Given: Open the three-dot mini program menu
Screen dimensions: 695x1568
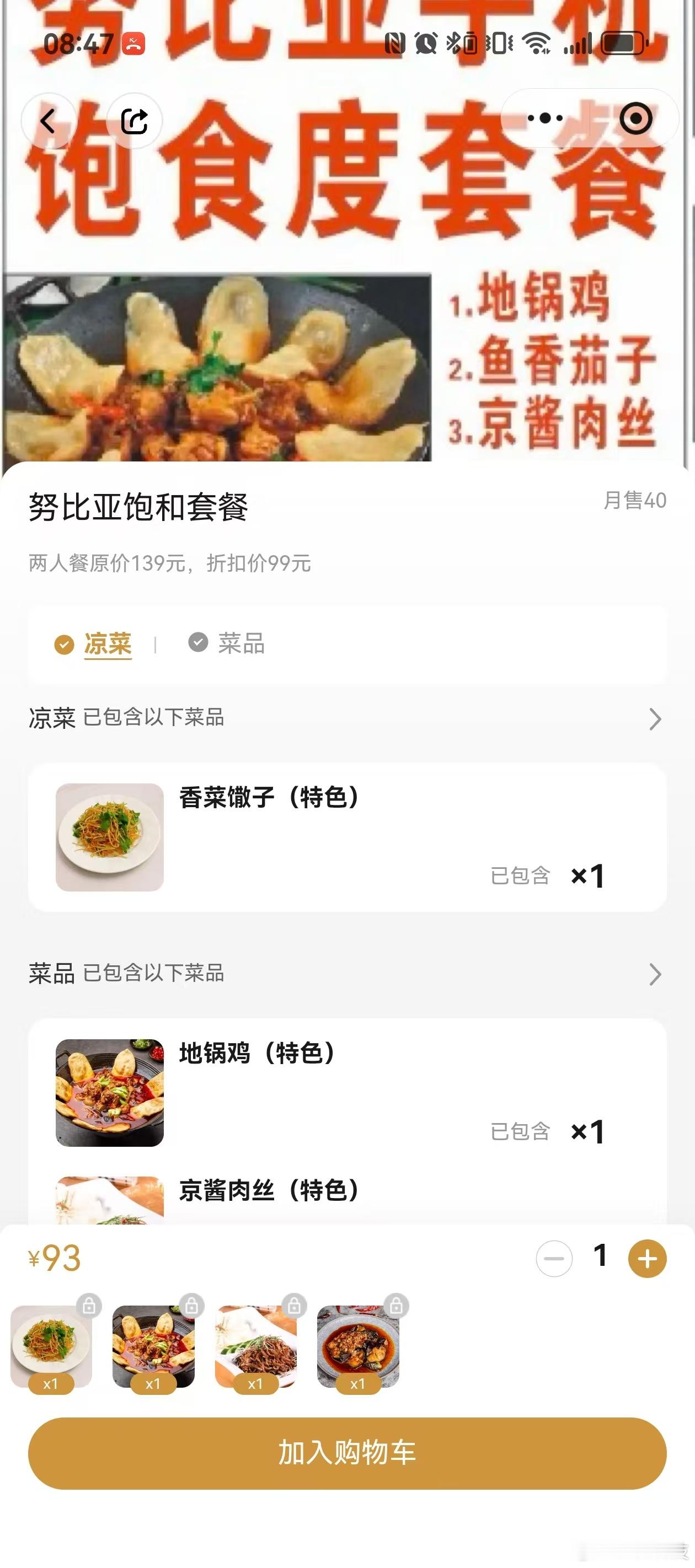Looking at the screenshot, I should pyautogui.click(x=544, y=118).
